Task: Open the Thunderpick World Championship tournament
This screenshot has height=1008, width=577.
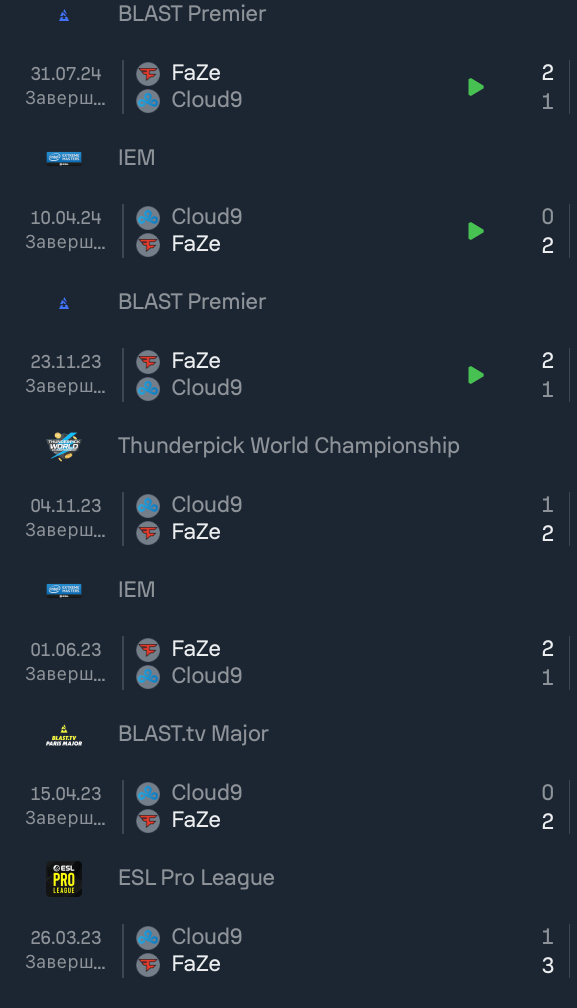Action: pos(288,446)
